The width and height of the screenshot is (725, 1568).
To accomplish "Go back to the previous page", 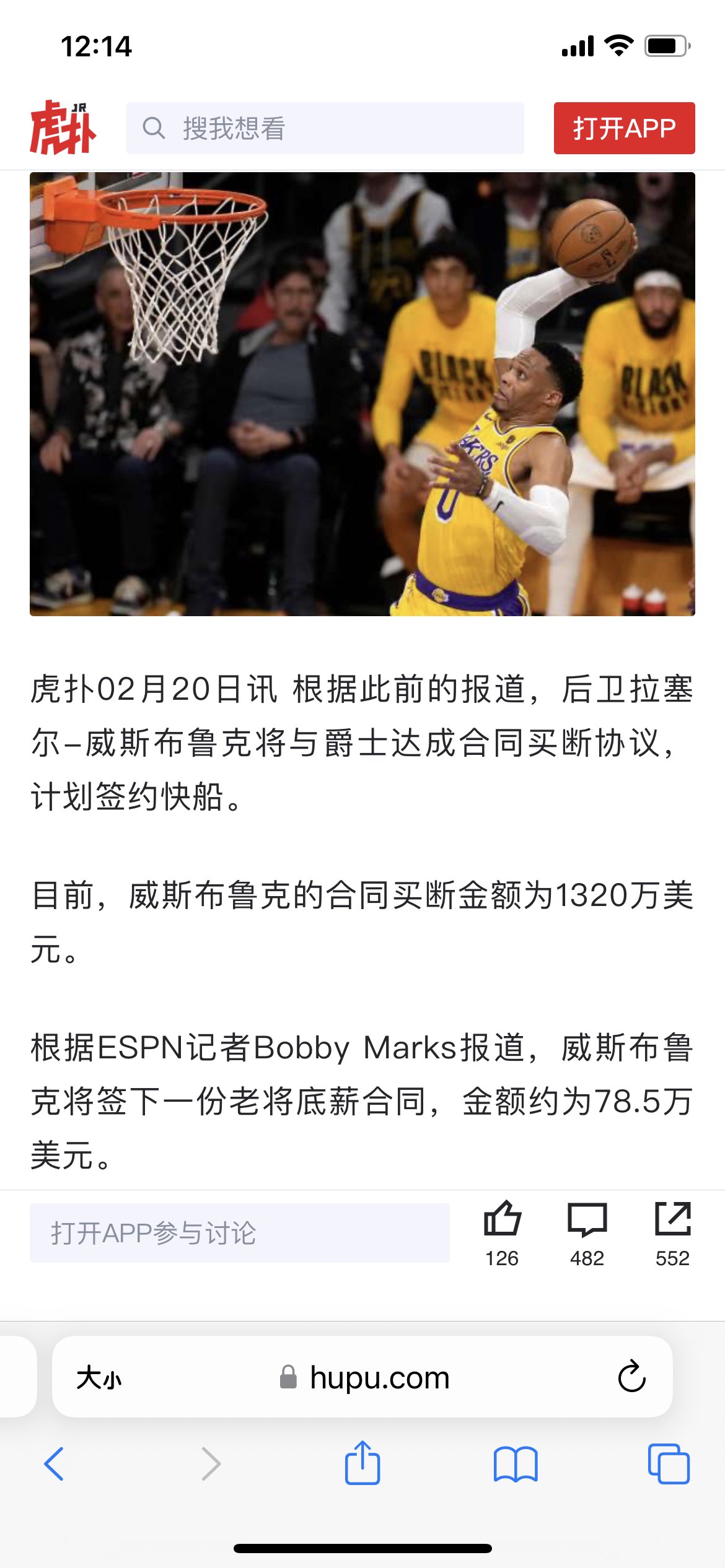I will (x=55, y=1464).
